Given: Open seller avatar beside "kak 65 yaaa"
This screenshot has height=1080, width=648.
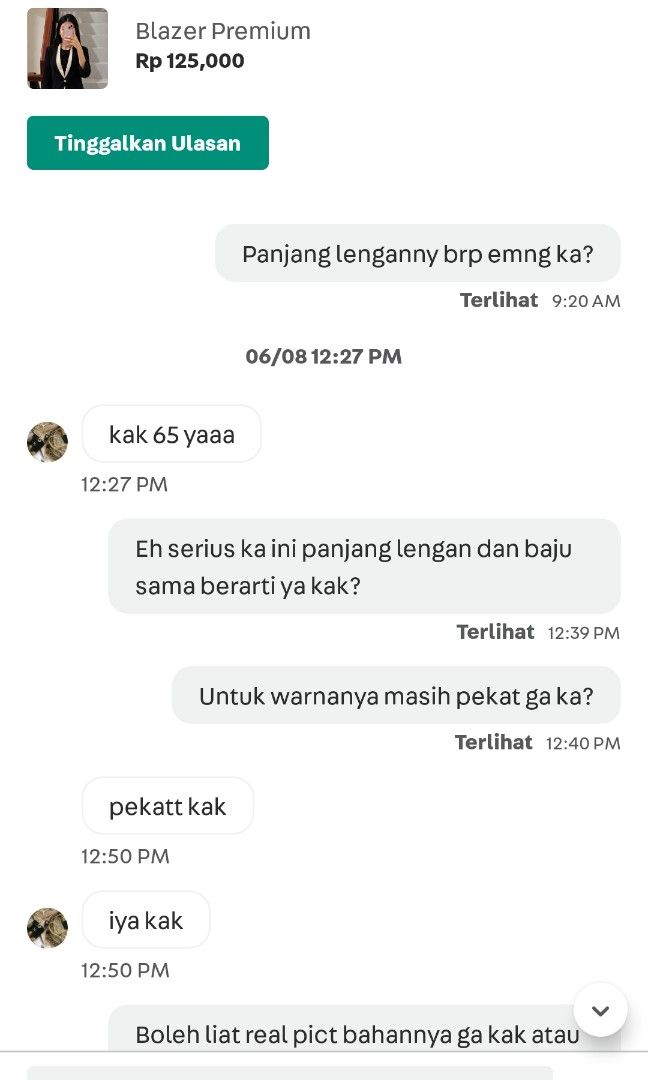Looking at the screenshot, I should 48,442.
